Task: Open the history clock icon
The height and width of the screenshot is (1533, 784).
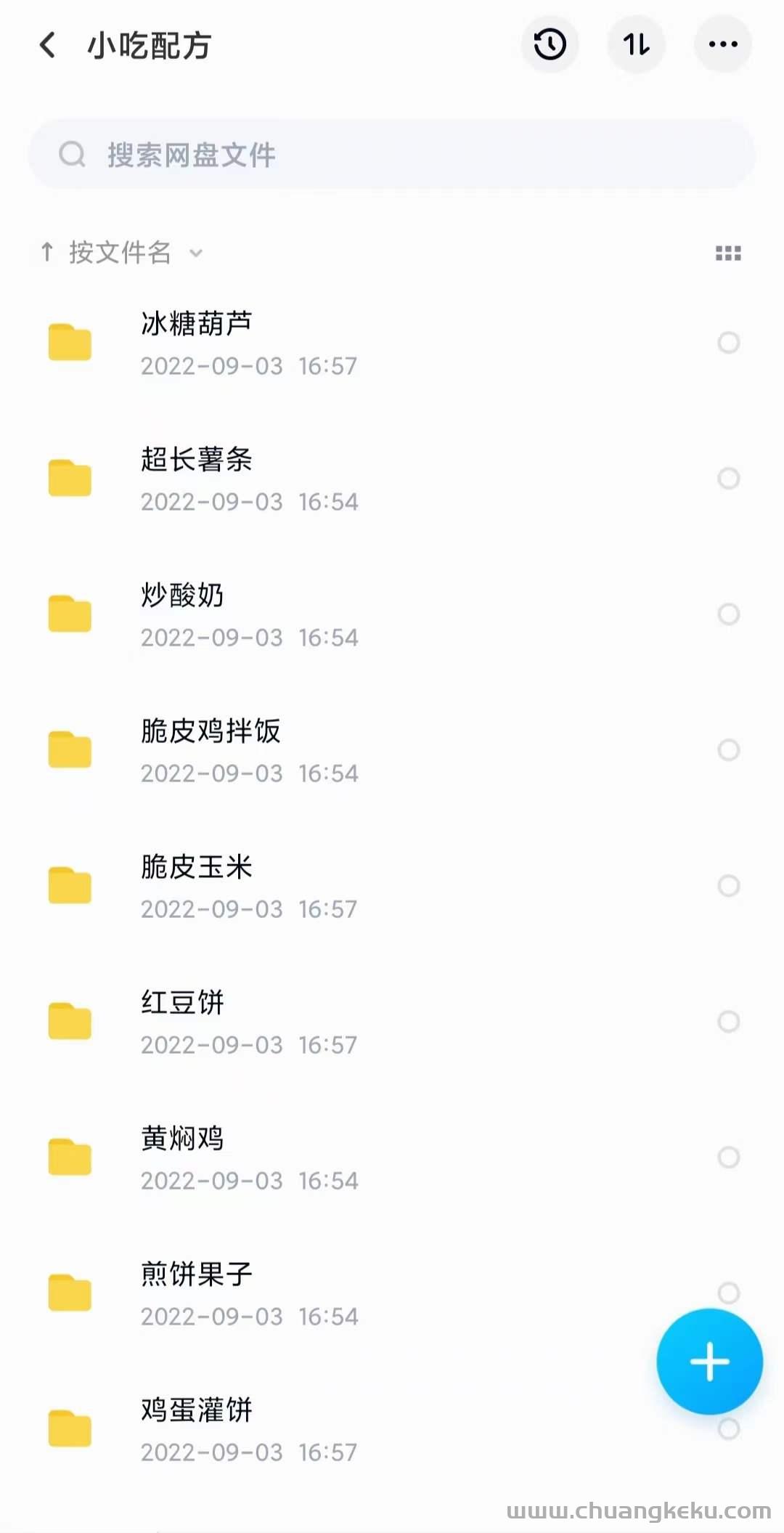Action: click(x=550, y=45)
